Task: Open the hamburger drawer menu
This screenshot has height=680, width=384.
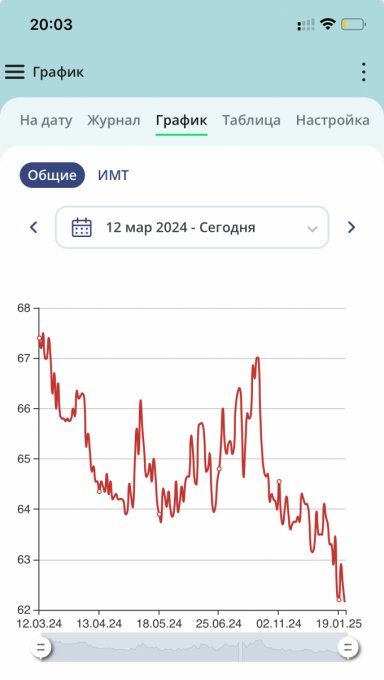Action: coord(15,72)
